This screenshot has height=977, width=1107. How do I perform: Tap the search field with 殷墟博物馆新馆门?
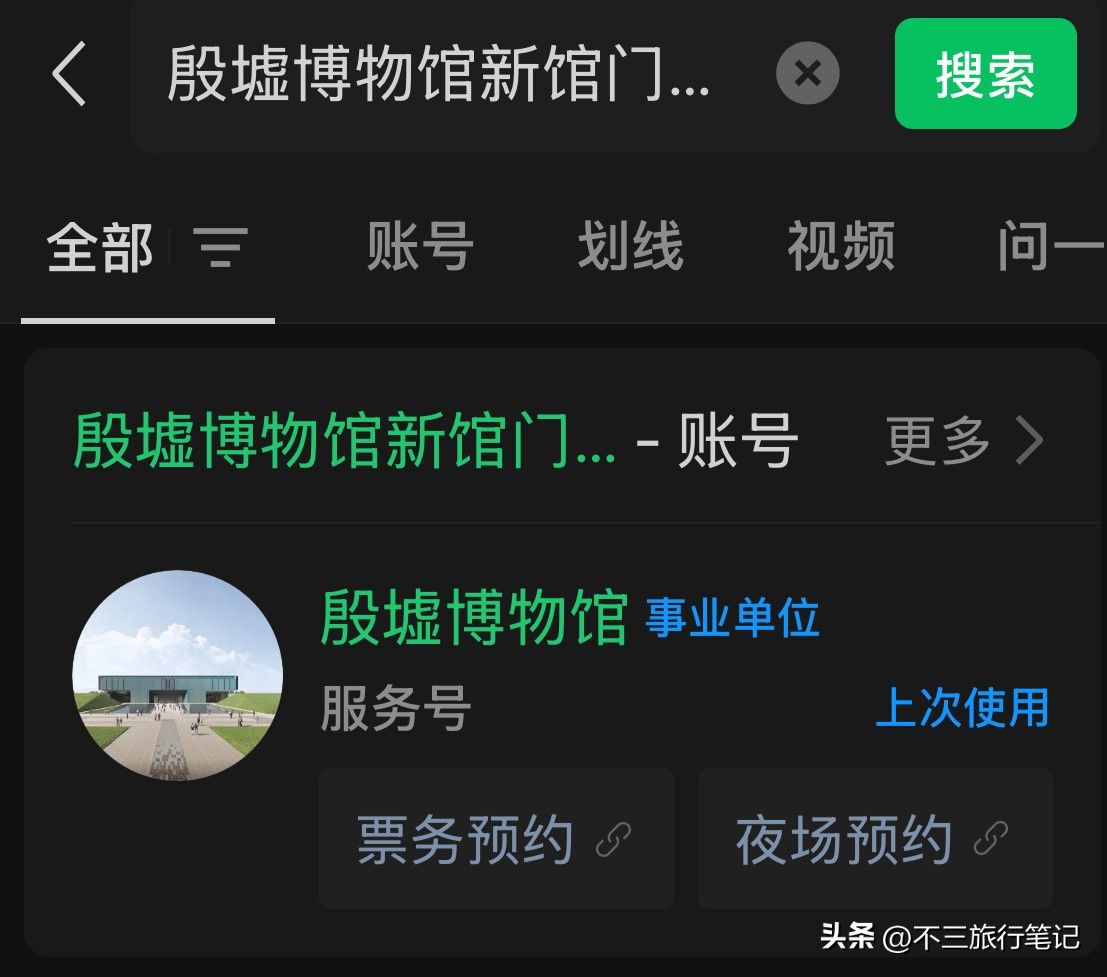(x=440, y=74)
